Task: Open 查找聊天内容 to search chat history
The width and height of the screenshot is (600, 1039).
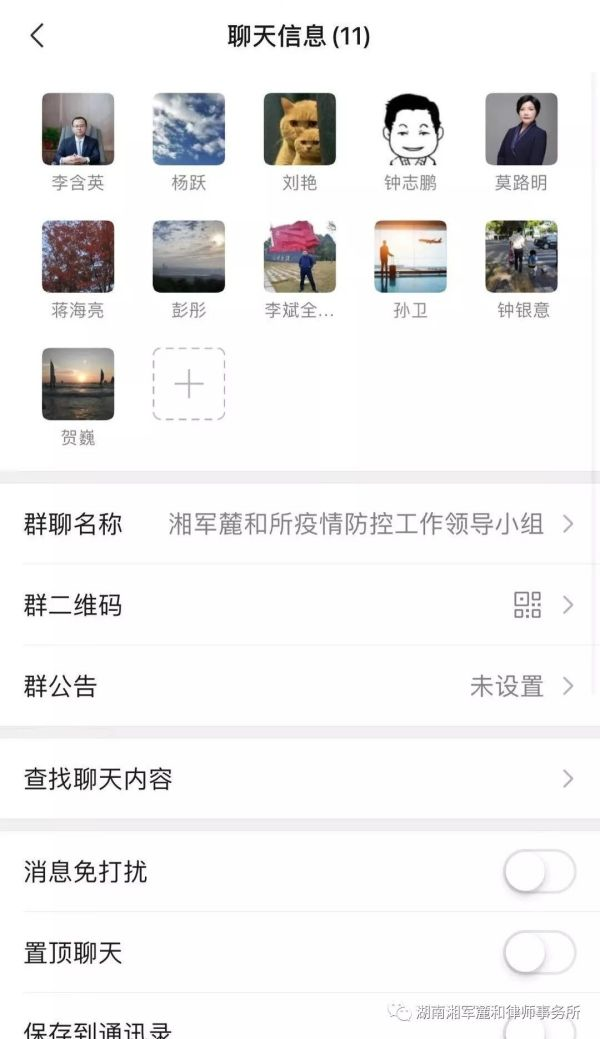Action: click(x=300, y=779)
